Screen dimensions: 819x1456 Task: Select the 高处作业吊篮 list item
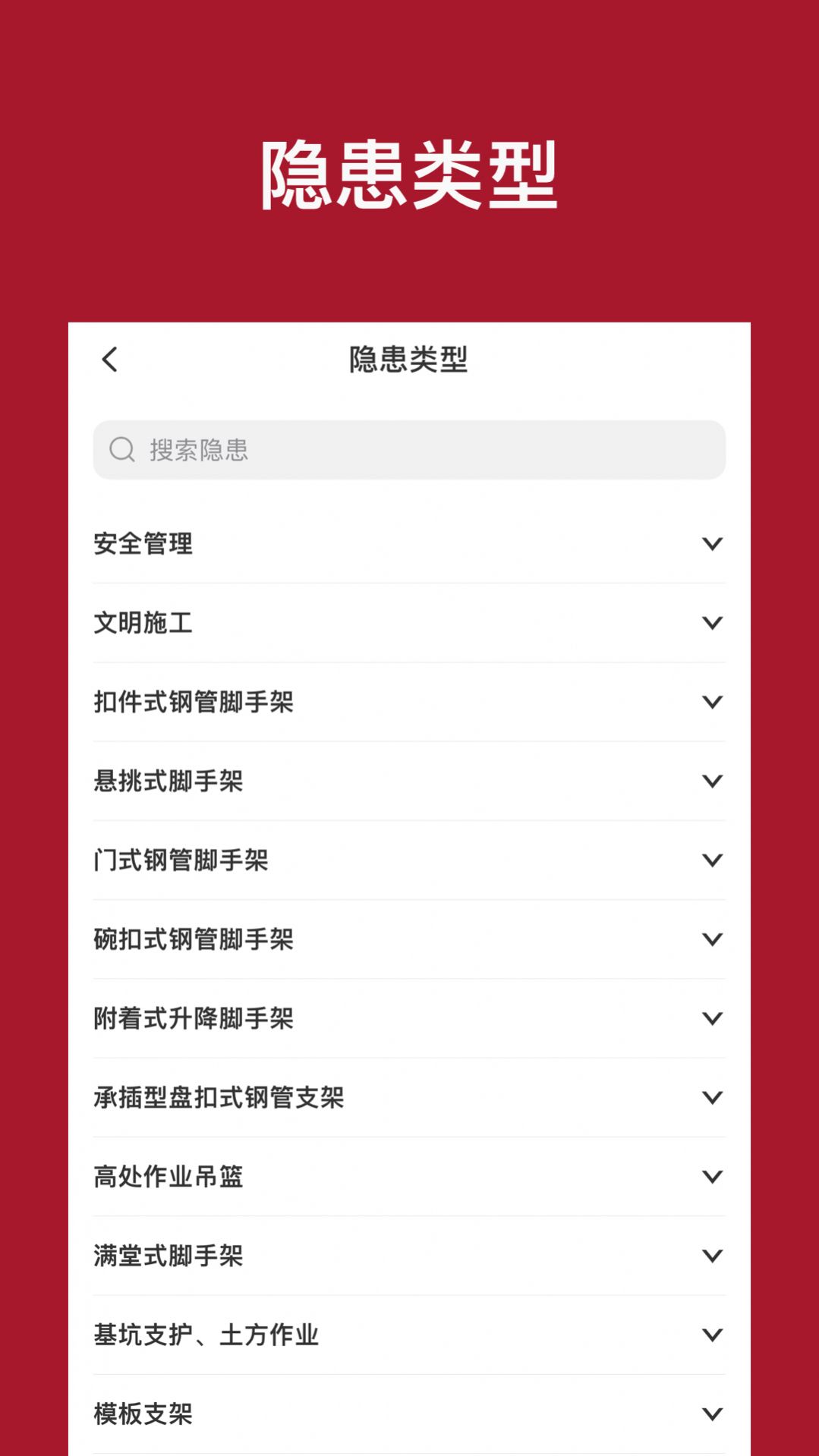pyautogui.click(x=169, y=1177)
